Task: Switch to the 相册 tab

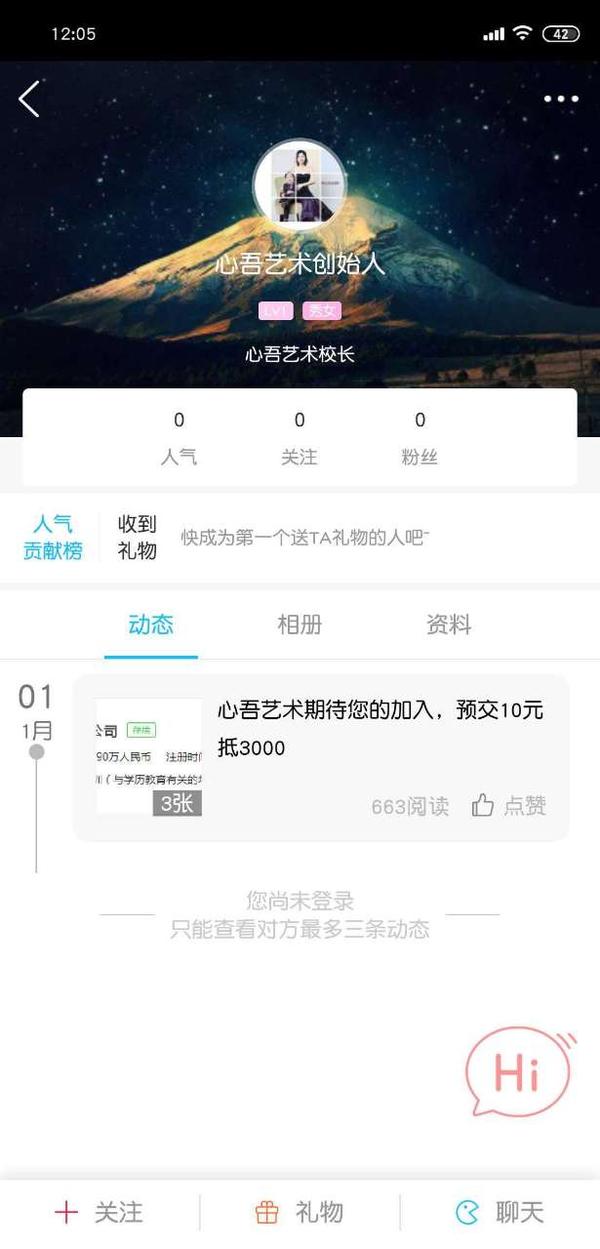Action: (x=299, y=626)
